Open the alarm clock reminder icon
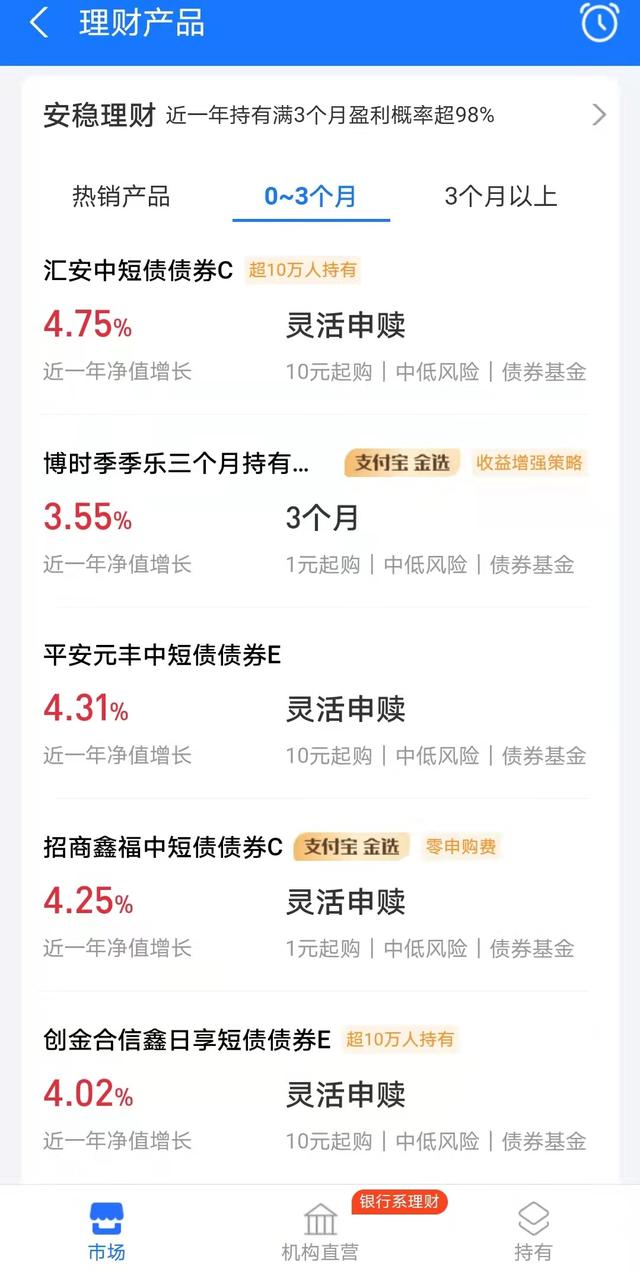Image resolution: width=640 pixels, height=1272 pixels. (x=599, y=23)
